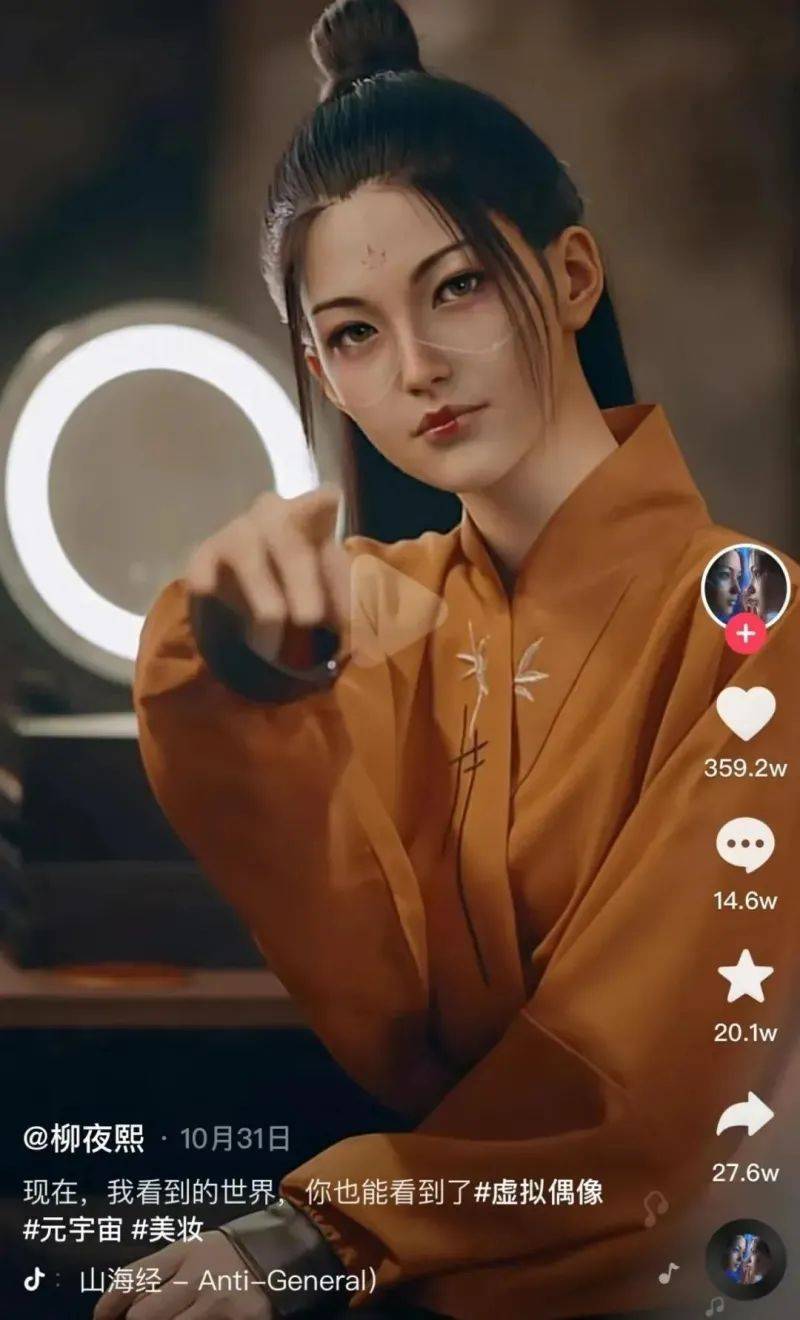Open the creator's profile avatar
Screen dimensions: 800x1320
click(x=746, y=587)
